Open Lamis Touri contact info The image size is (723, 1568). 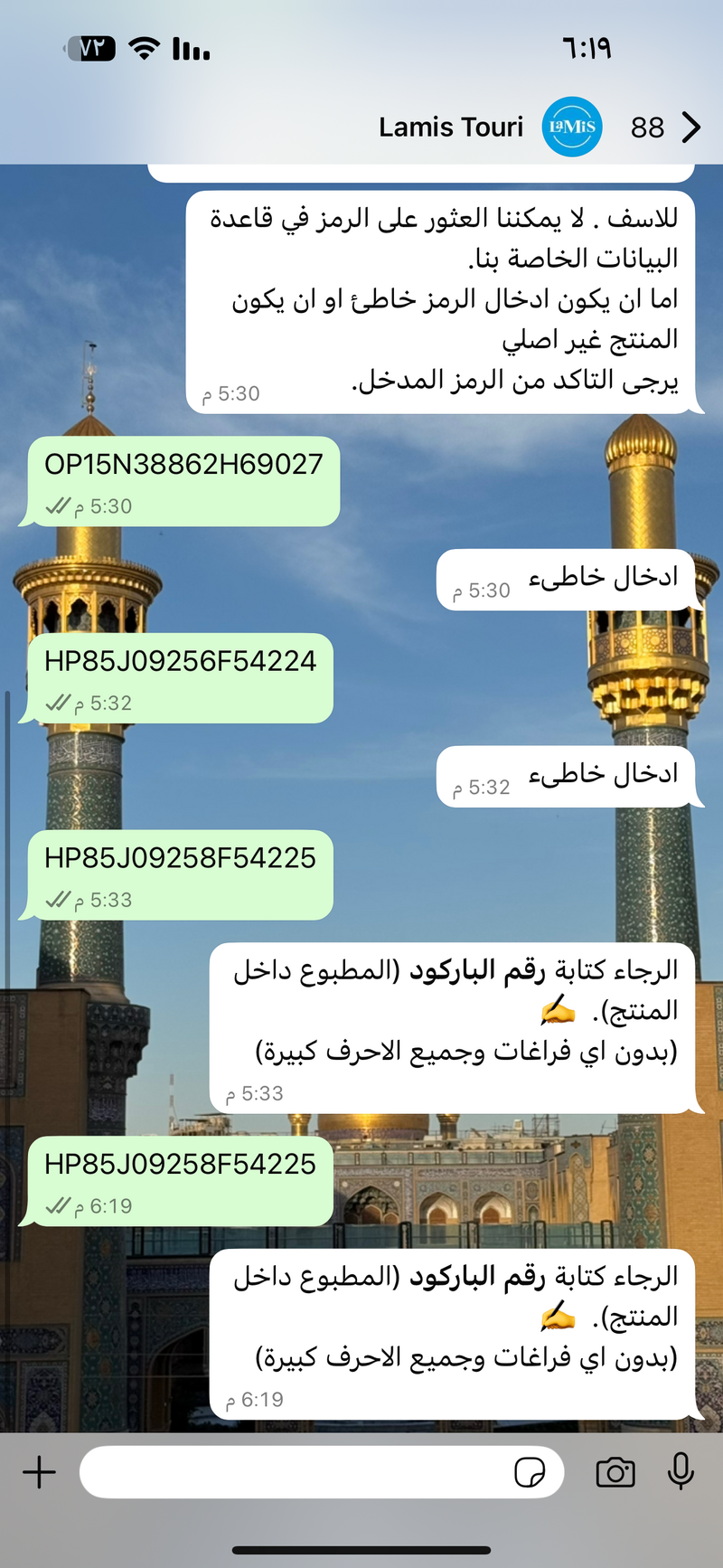tap(451, 128)
